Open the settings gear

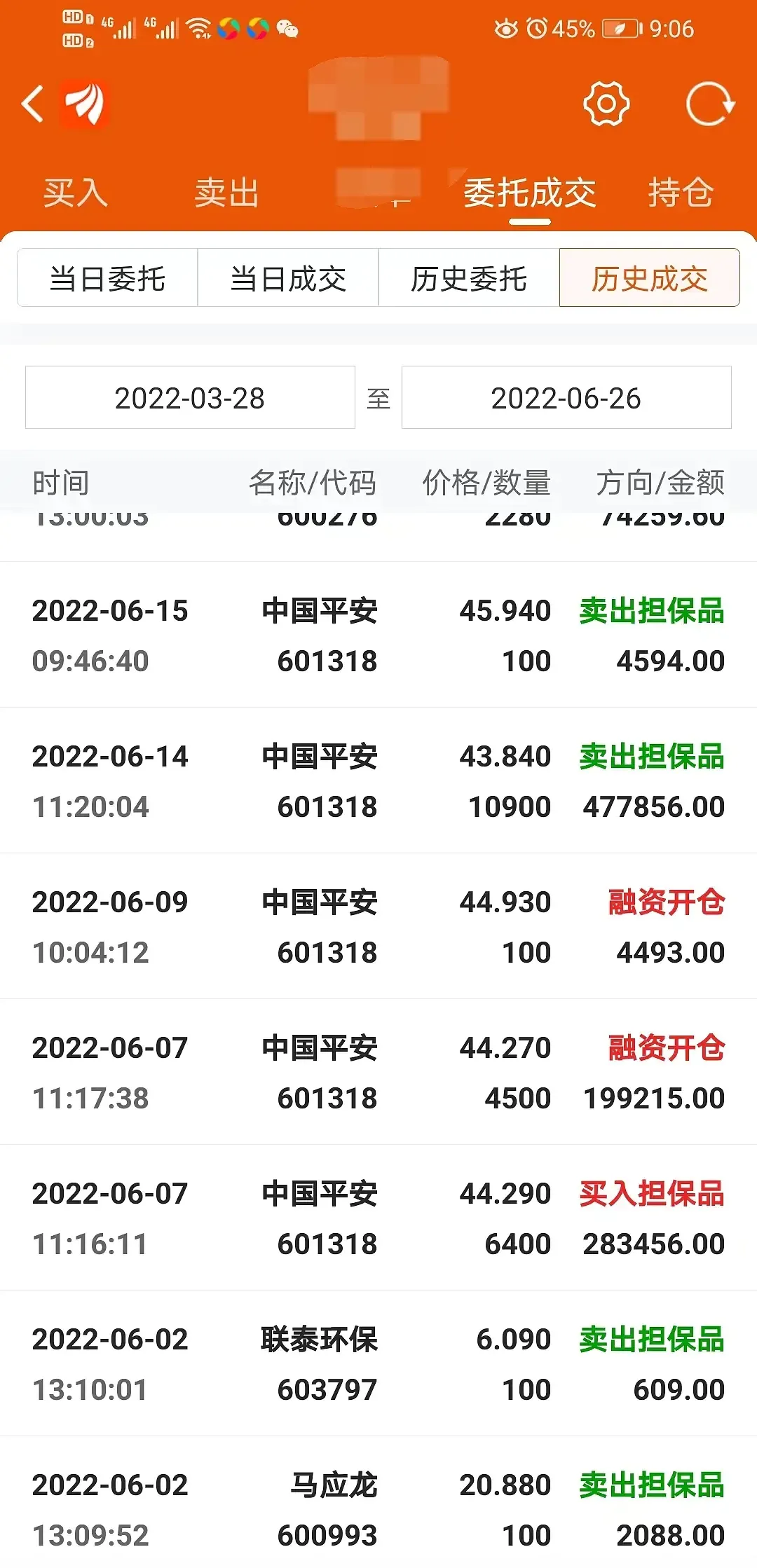[x=606, y=104]
